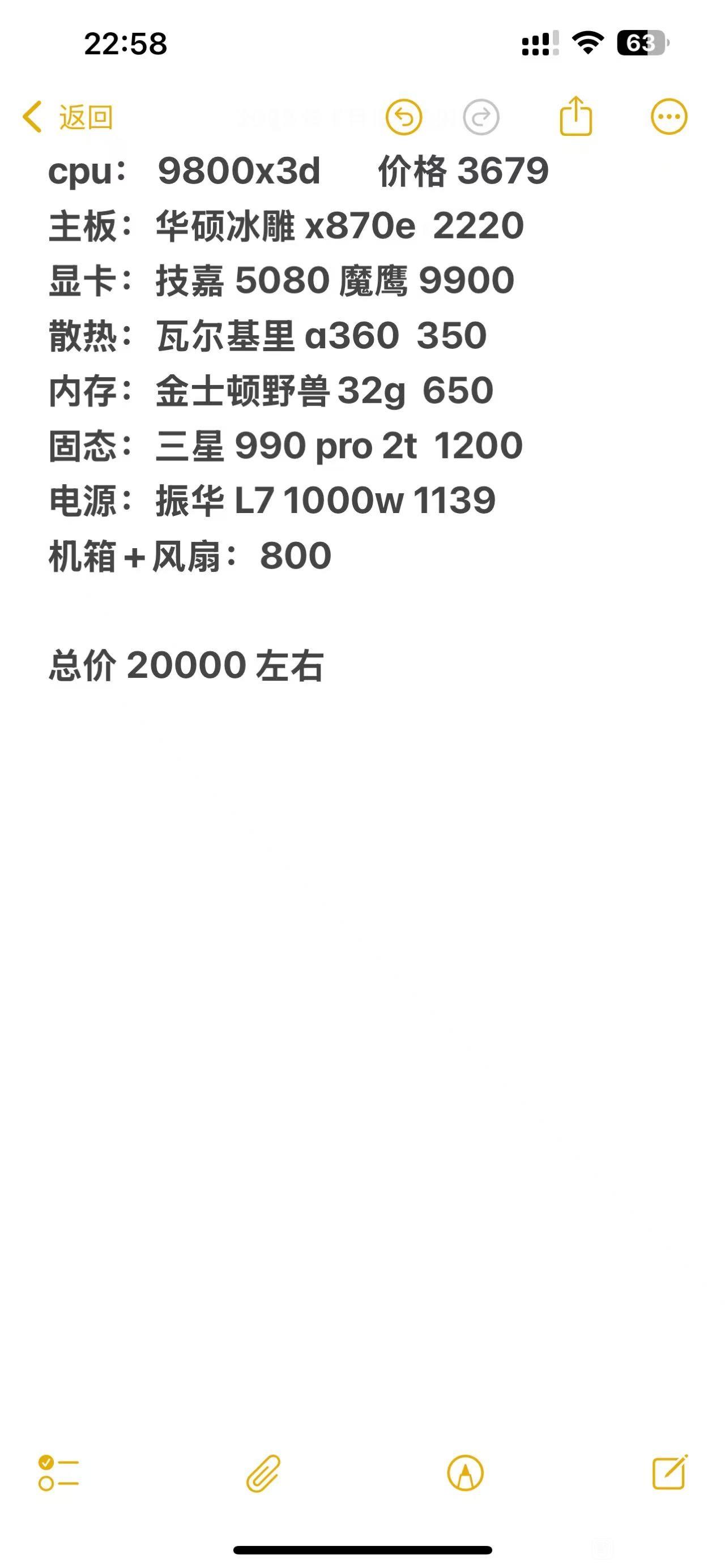Tap the greyed-out redo arrow
This screenshot has width=725, height=1568.
click(481, 116)
